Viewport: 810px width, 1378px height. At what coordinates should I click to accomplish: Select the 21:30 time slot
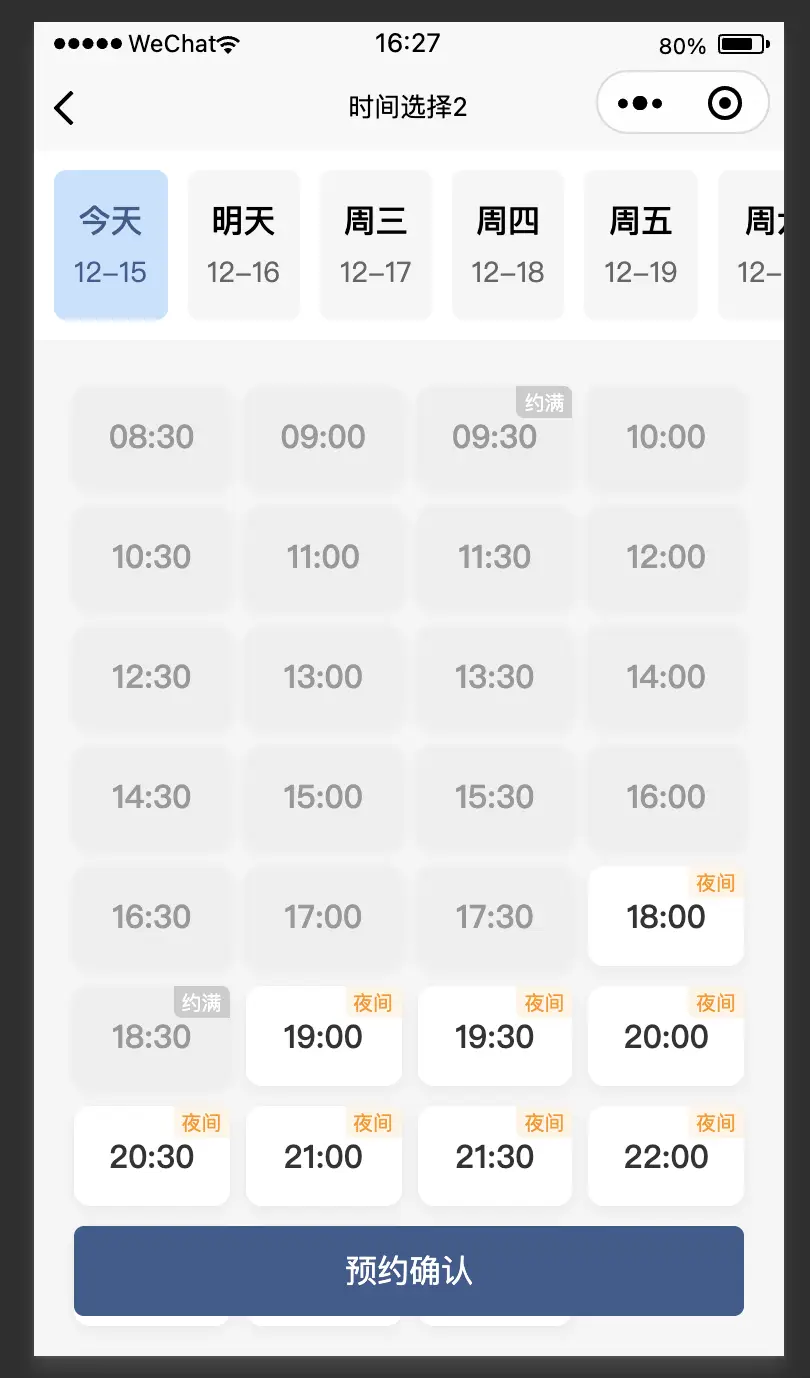pyautogui.click(x=495, y=1157)
